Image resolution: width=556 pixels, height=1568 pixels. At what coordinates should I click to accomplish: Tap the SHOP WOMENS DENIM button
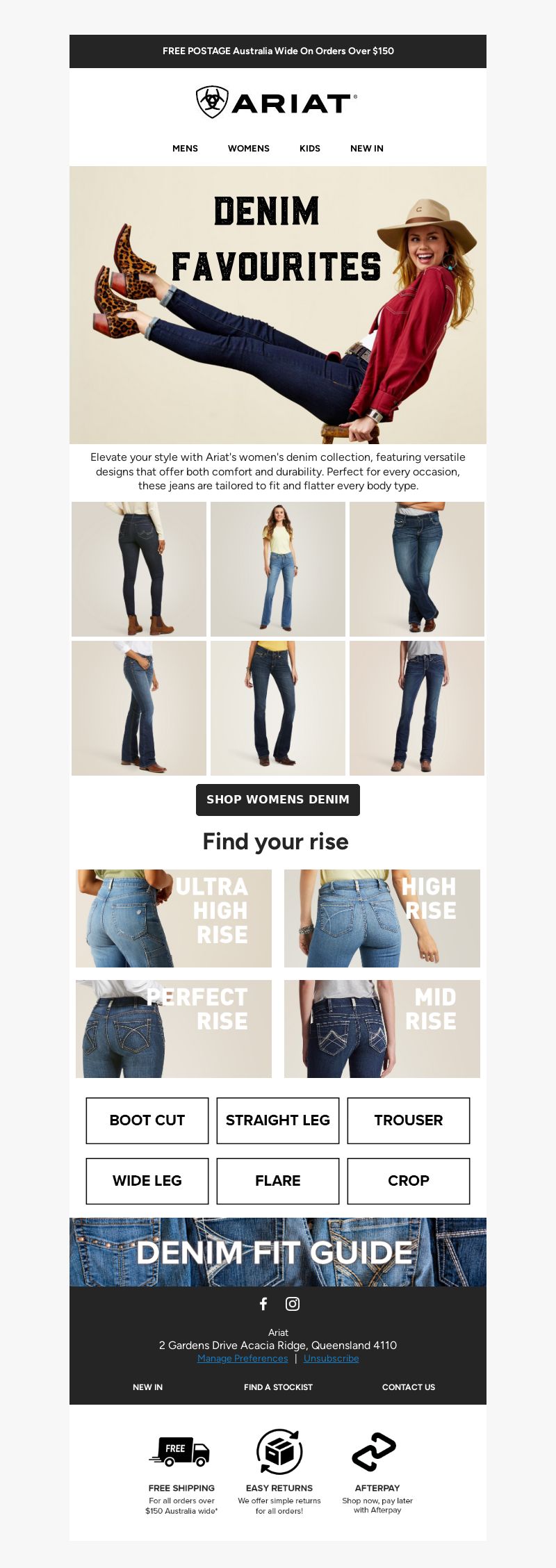coord(278,799)
